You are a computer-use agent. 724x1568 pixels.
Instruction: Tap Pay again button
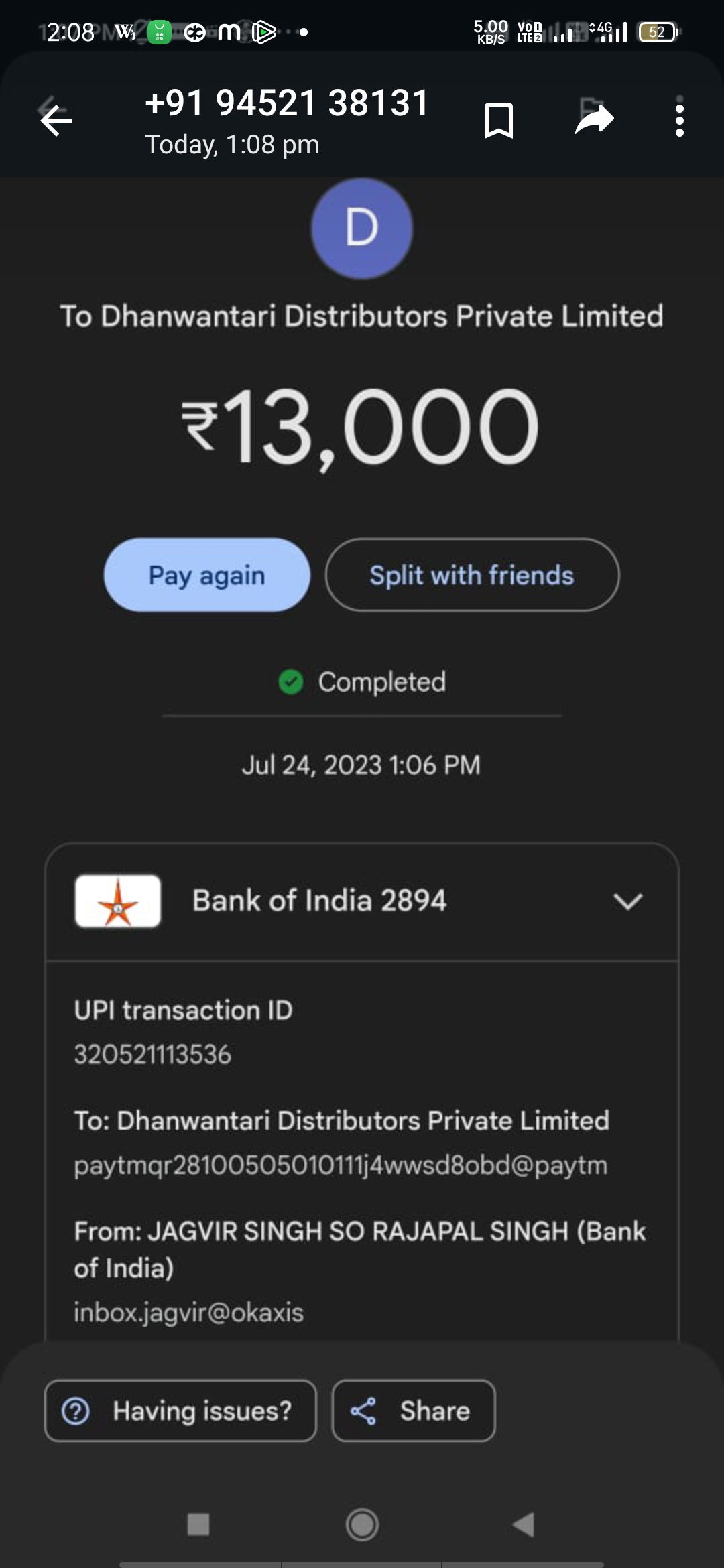click(207, 575)
